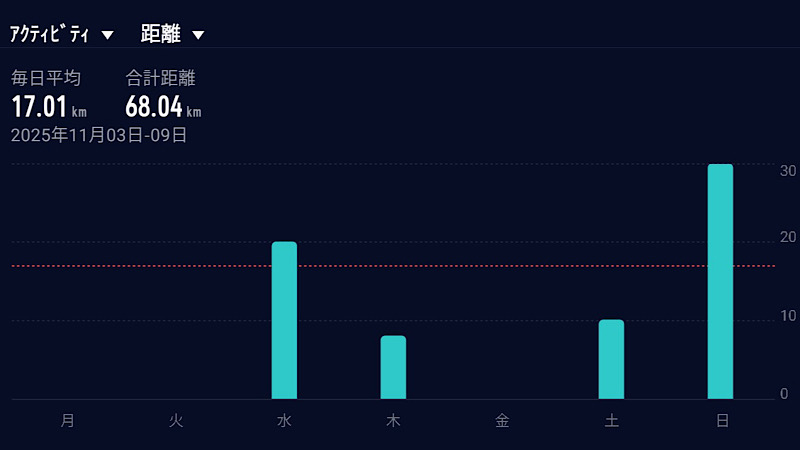This screenshot has height=450, width=800.
Task: Expand the 距離 metric dropdown
Action: [172, 34]
